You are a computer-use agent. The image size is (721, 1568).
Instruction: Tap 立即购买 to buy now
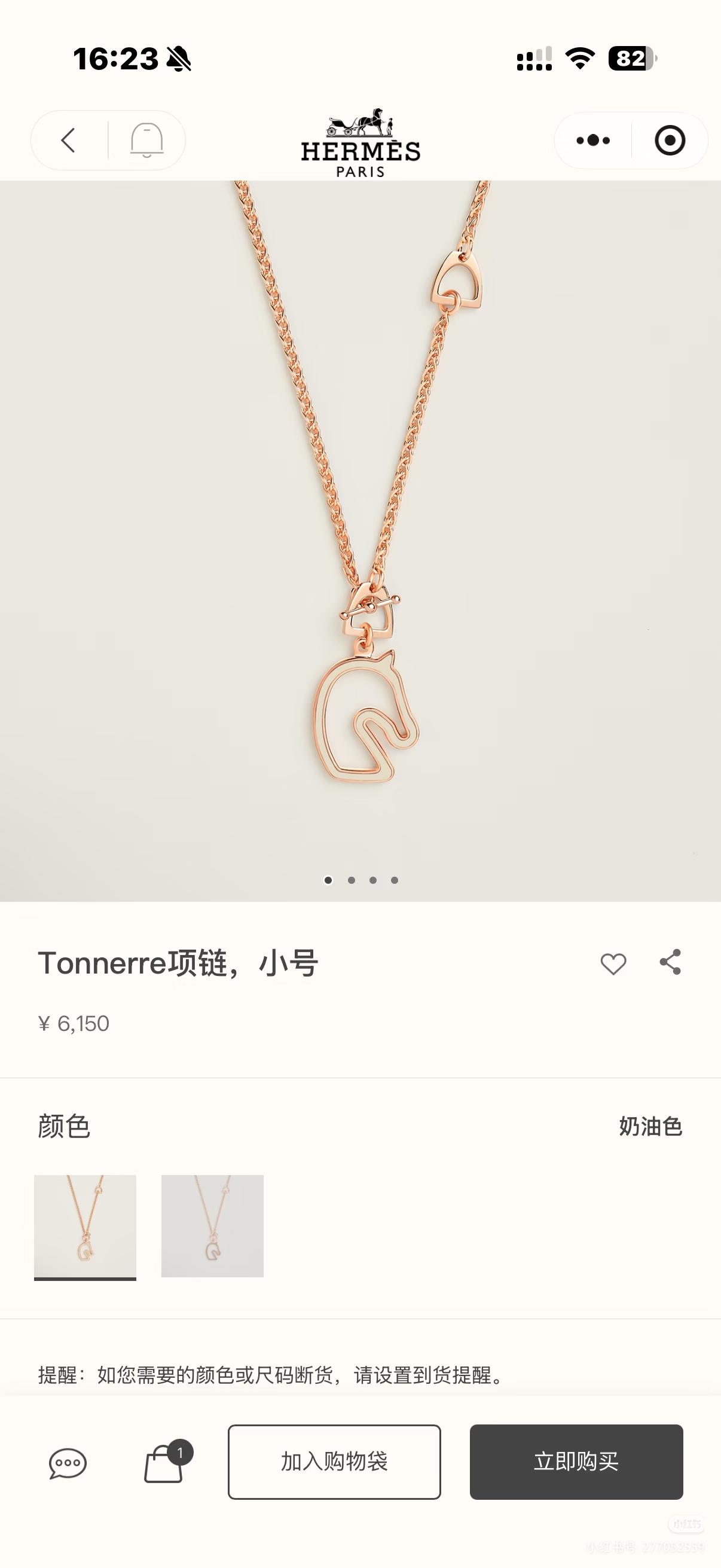point(576,1462)
